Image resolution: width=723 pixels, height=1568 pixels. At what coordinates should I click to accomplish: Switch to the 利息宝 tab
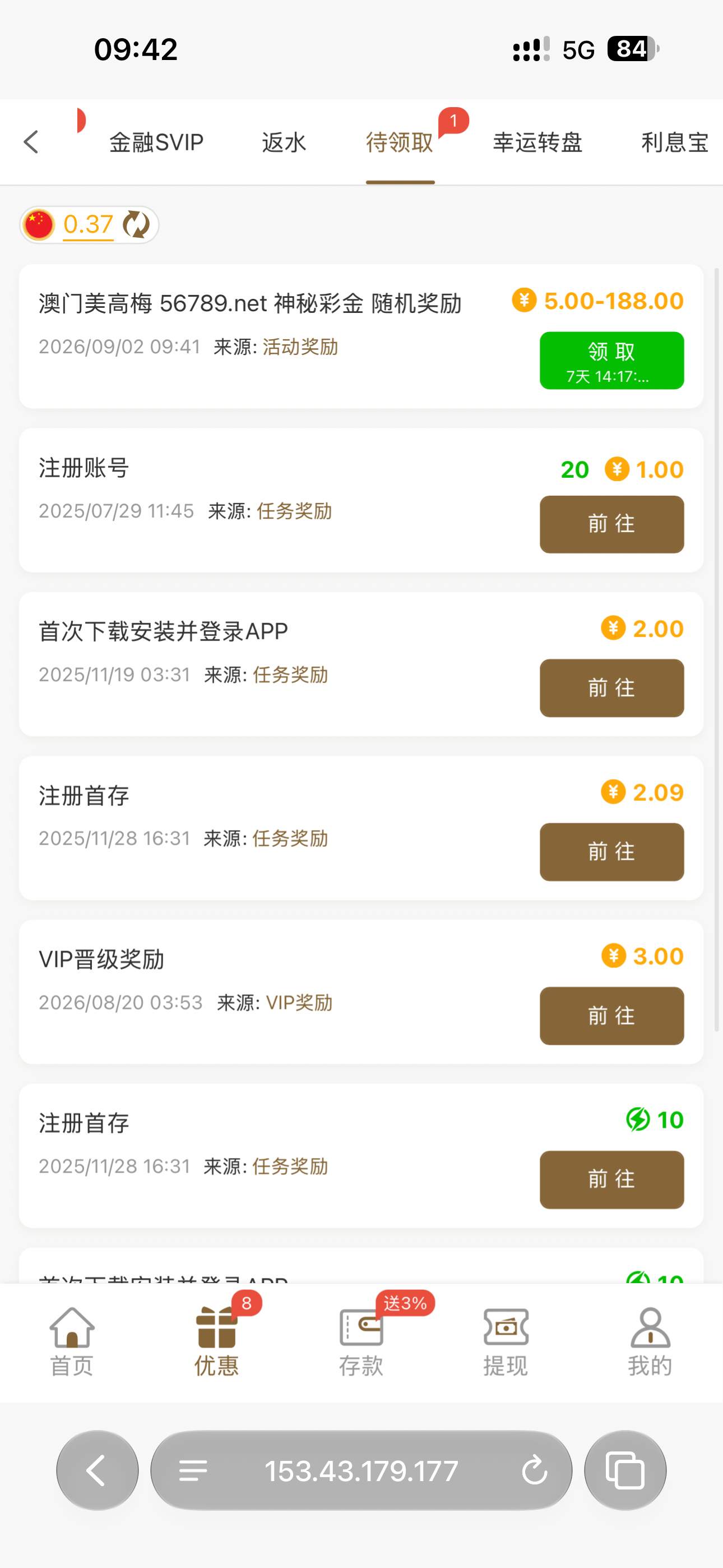675,142
